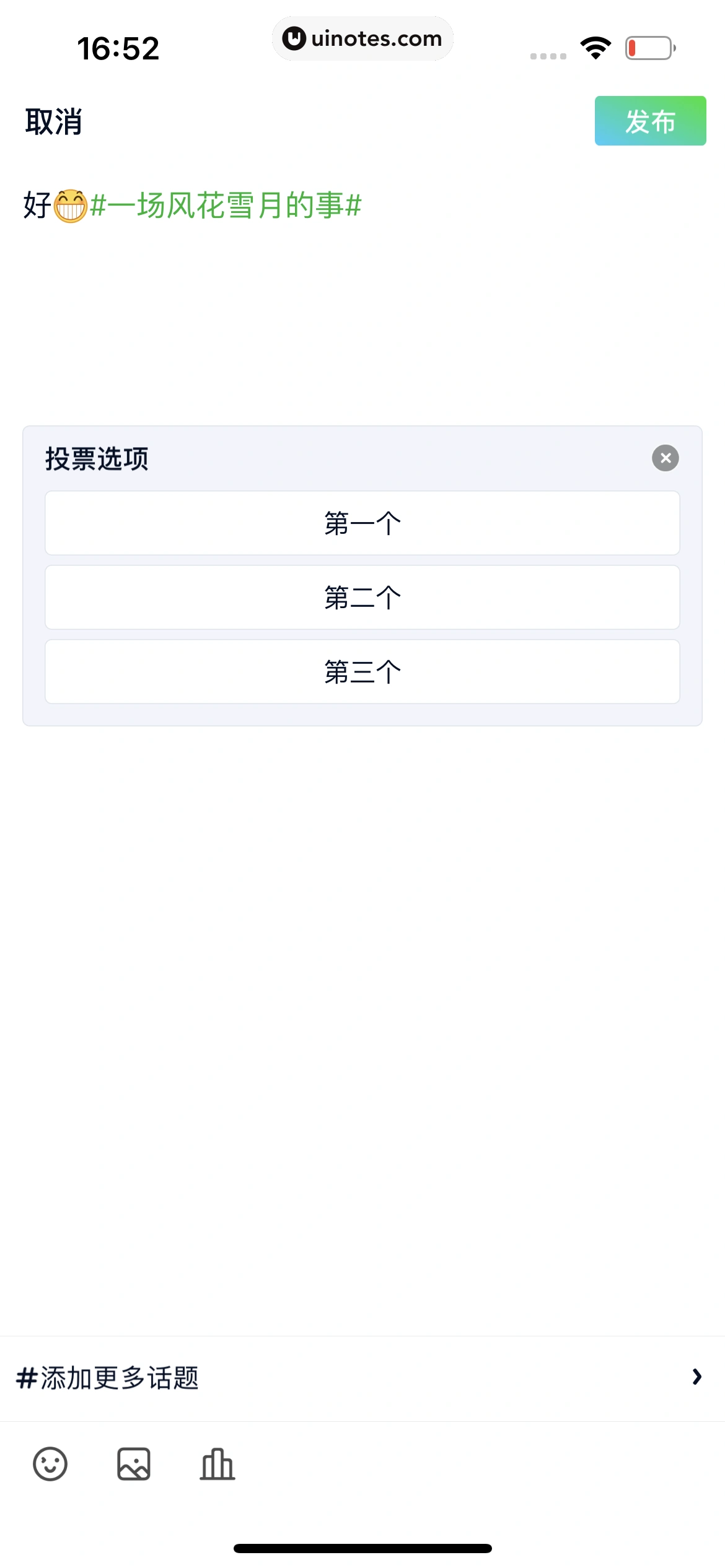Publish the post with 发布
The height and width of the screenshot is (1568, 725).
click(x=650, y=121)
